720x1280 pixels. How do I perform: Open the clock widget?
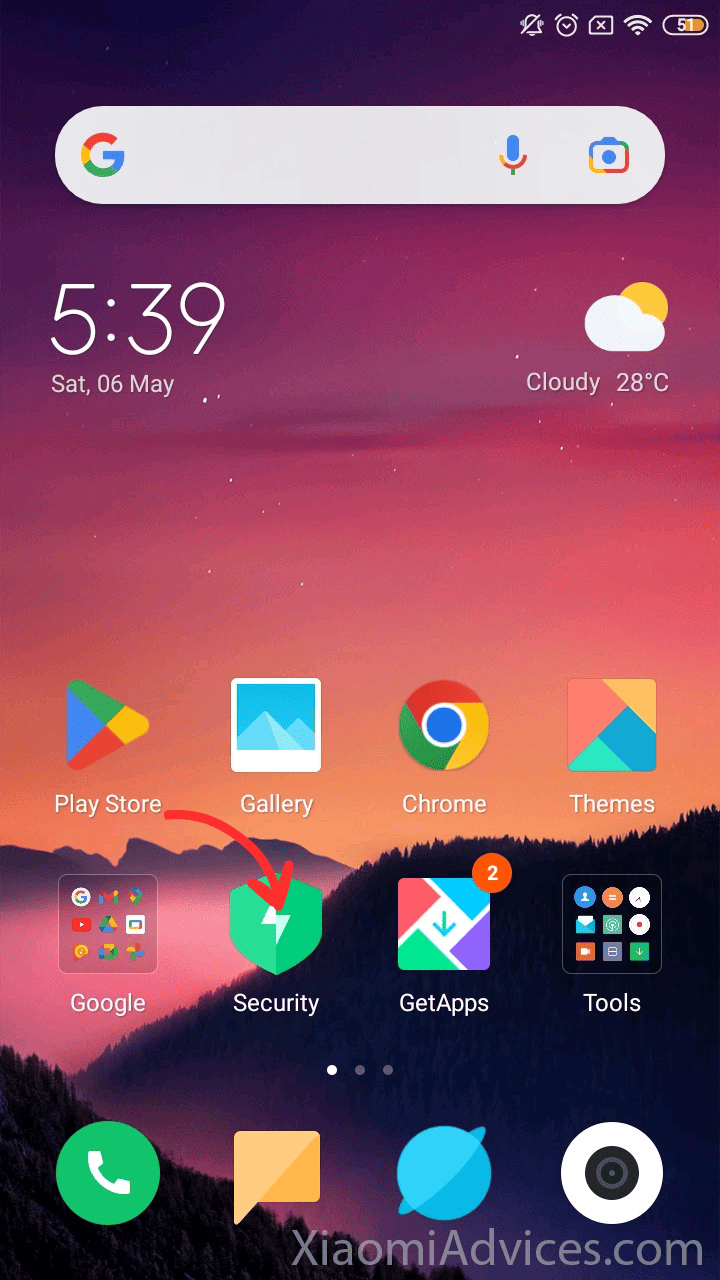138,337
